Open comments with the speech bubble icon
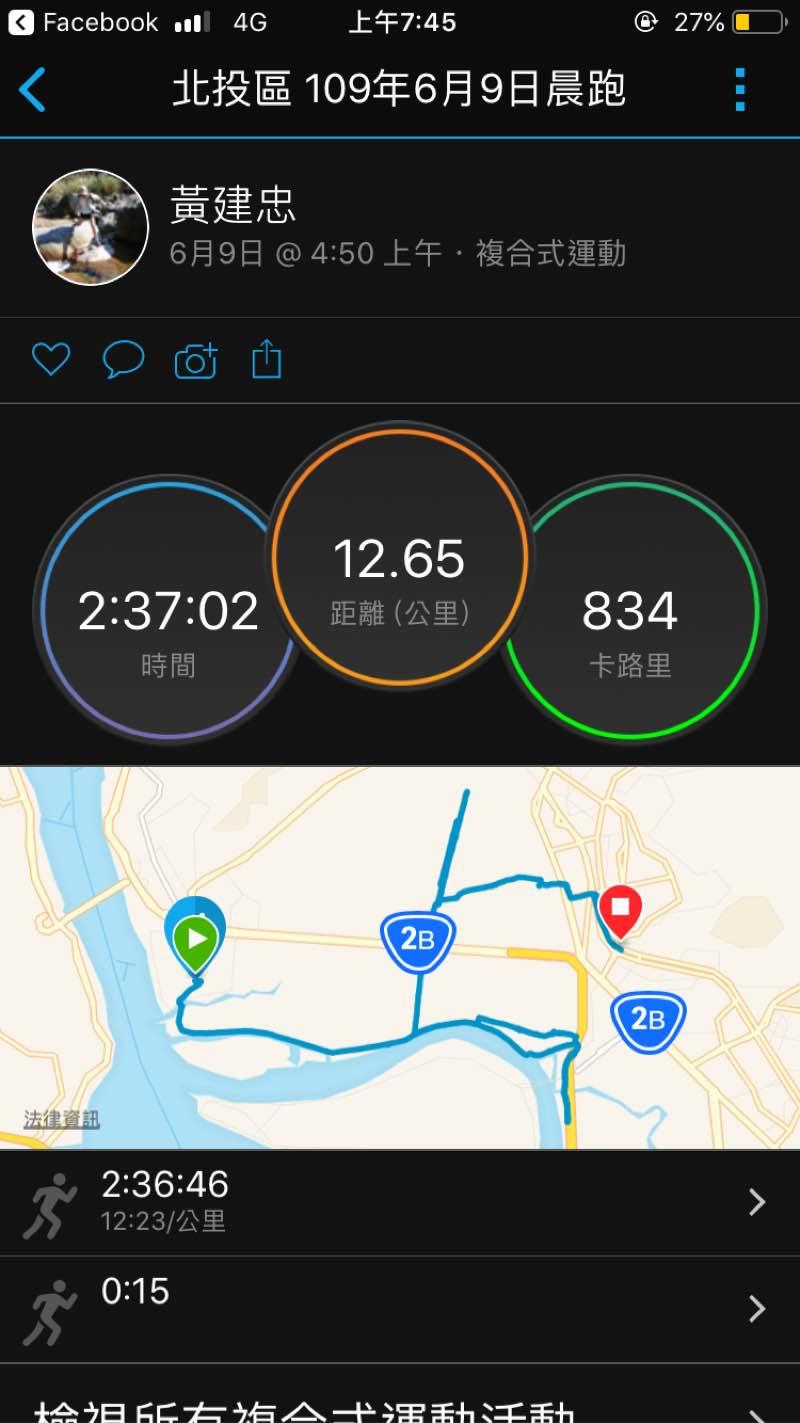This screenshot has height=1423, width=800. click(x=123, y=359)
